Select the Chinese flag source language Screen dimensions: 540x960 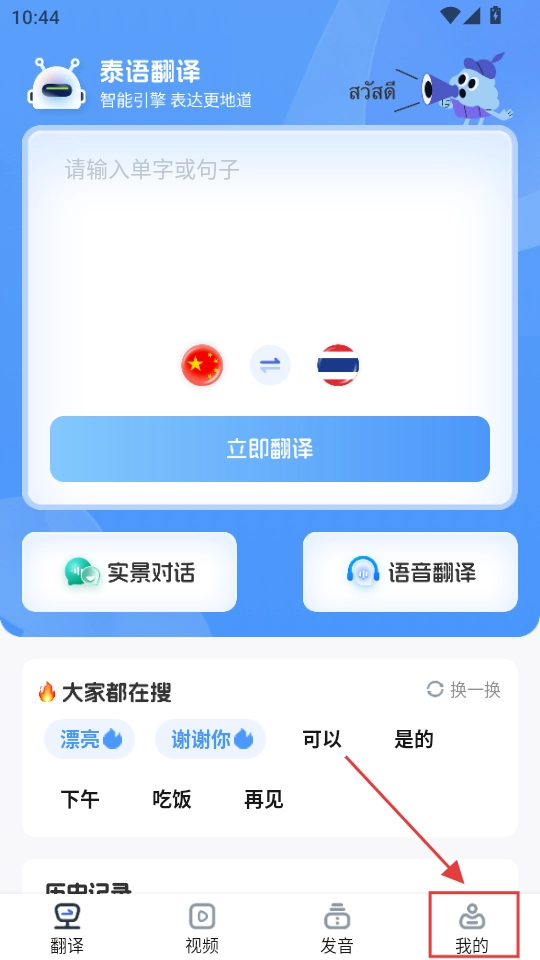202,366
